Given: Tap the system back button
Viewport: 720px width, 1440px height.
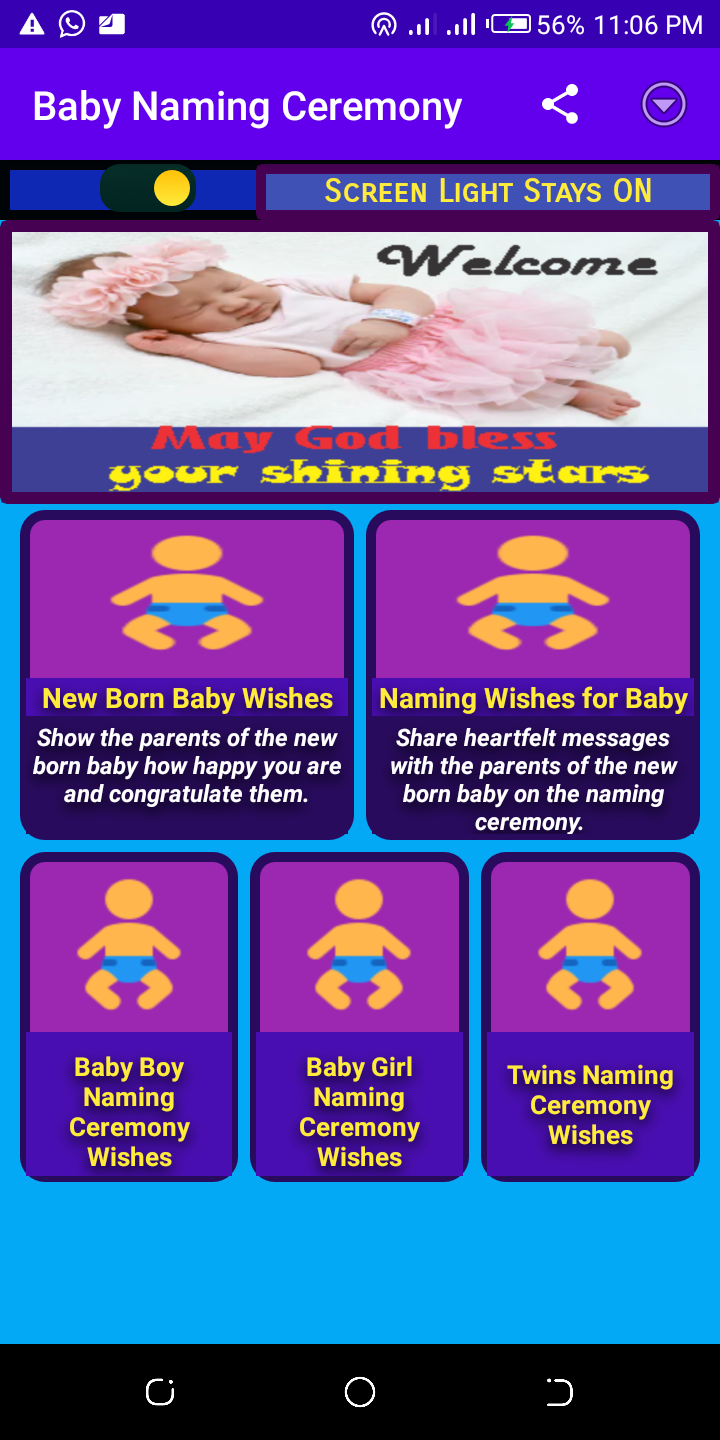Looking at the screenshot, I should pos(559,1392).
